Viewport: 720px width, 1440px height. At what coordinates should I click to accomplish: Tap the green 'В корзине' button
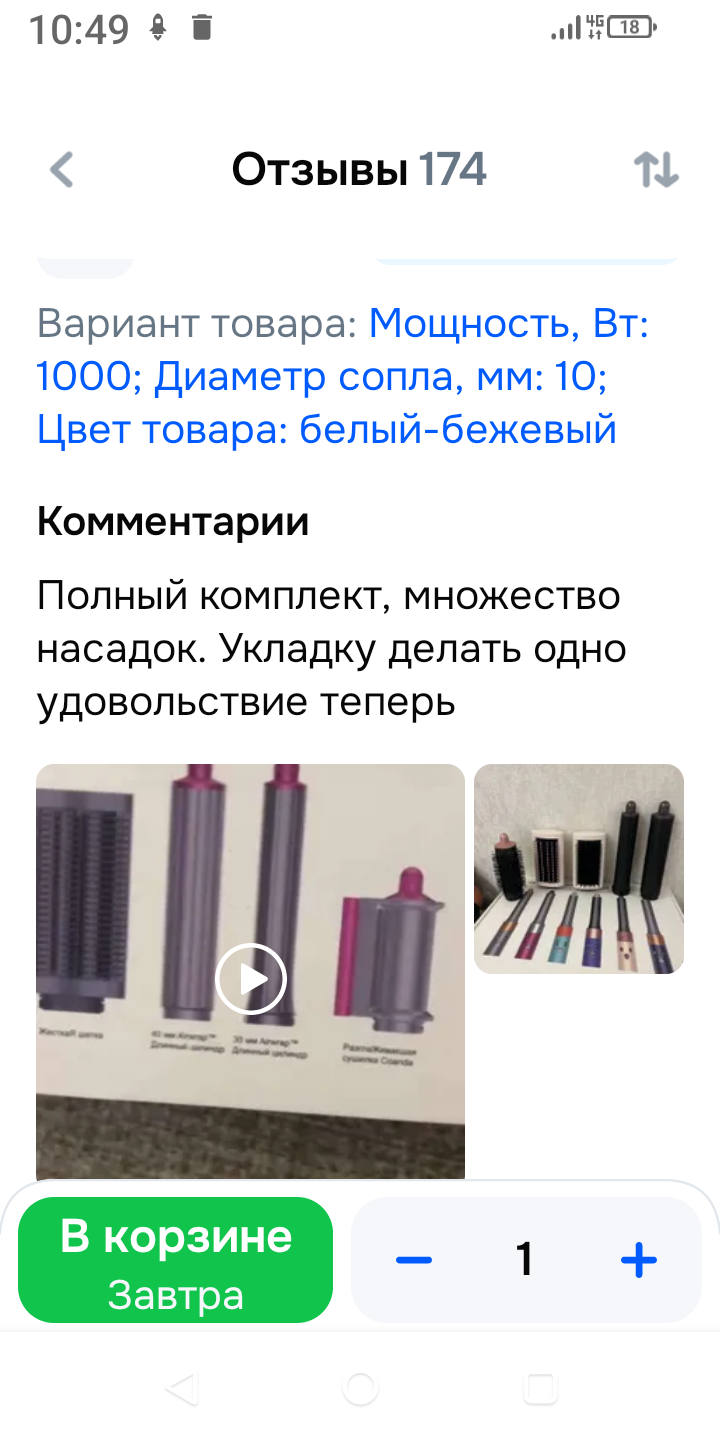click(176, 1260)
